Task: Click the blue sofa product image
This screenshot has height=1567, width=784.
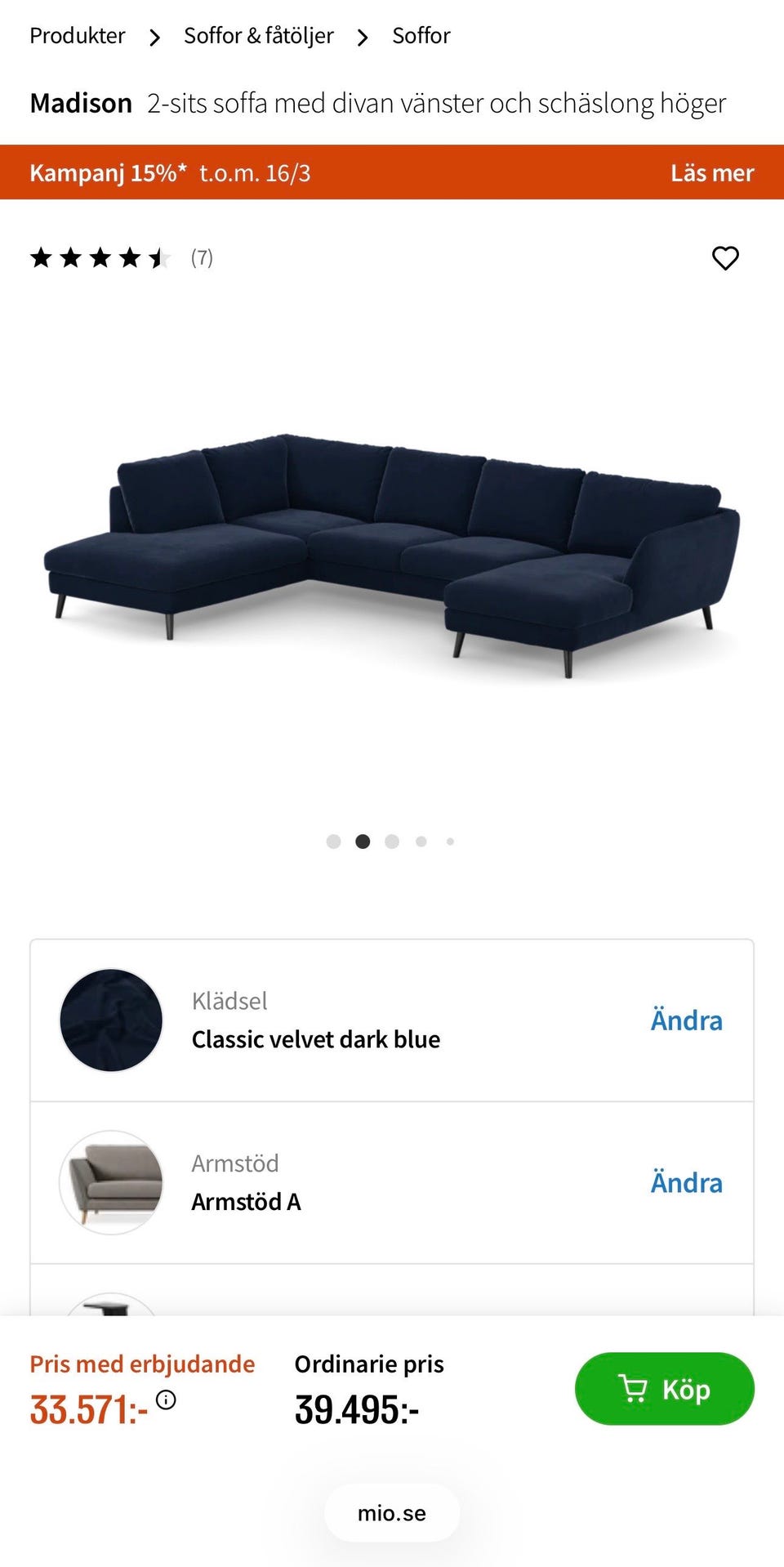Action: click(392, 556)
